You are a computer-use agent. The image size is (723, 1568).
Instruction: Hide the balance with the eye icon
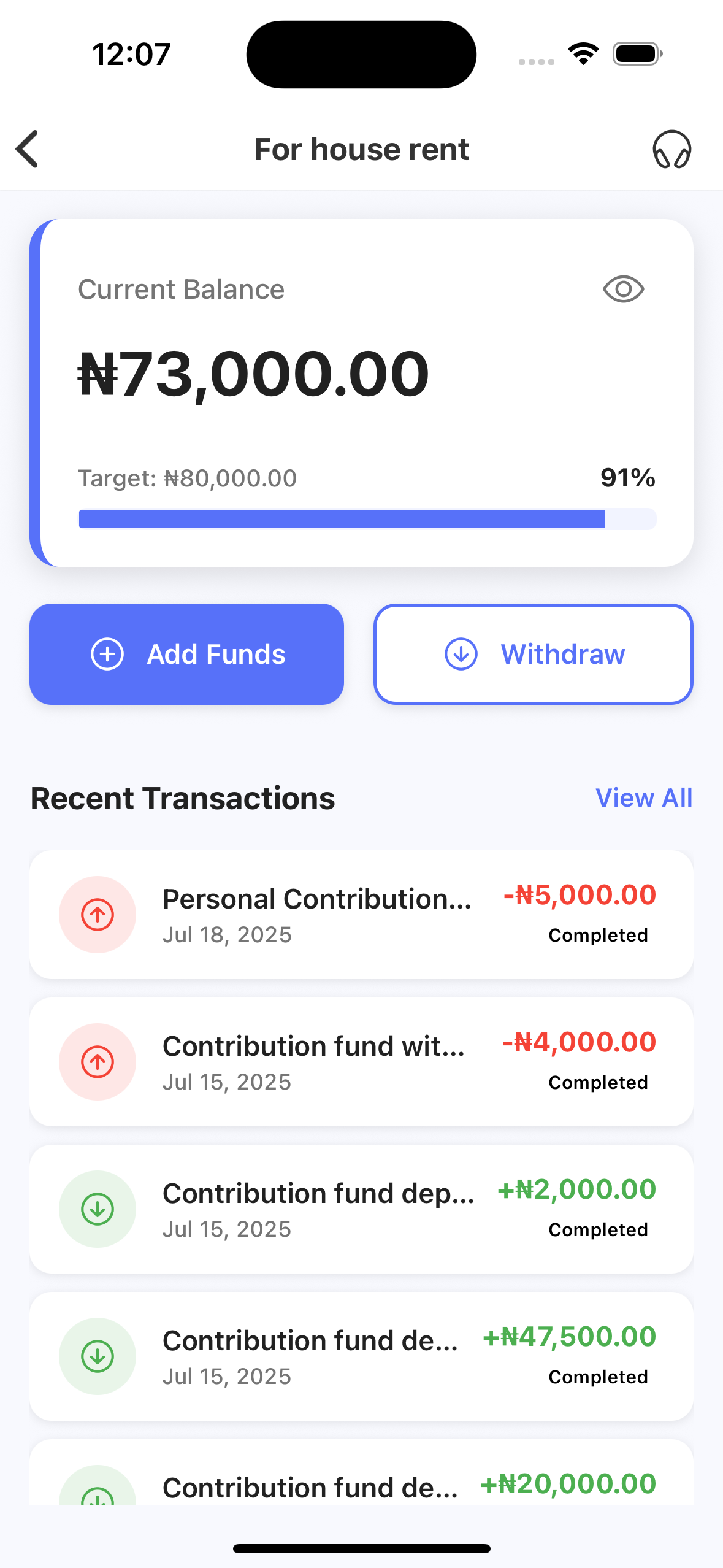[623, 289]
